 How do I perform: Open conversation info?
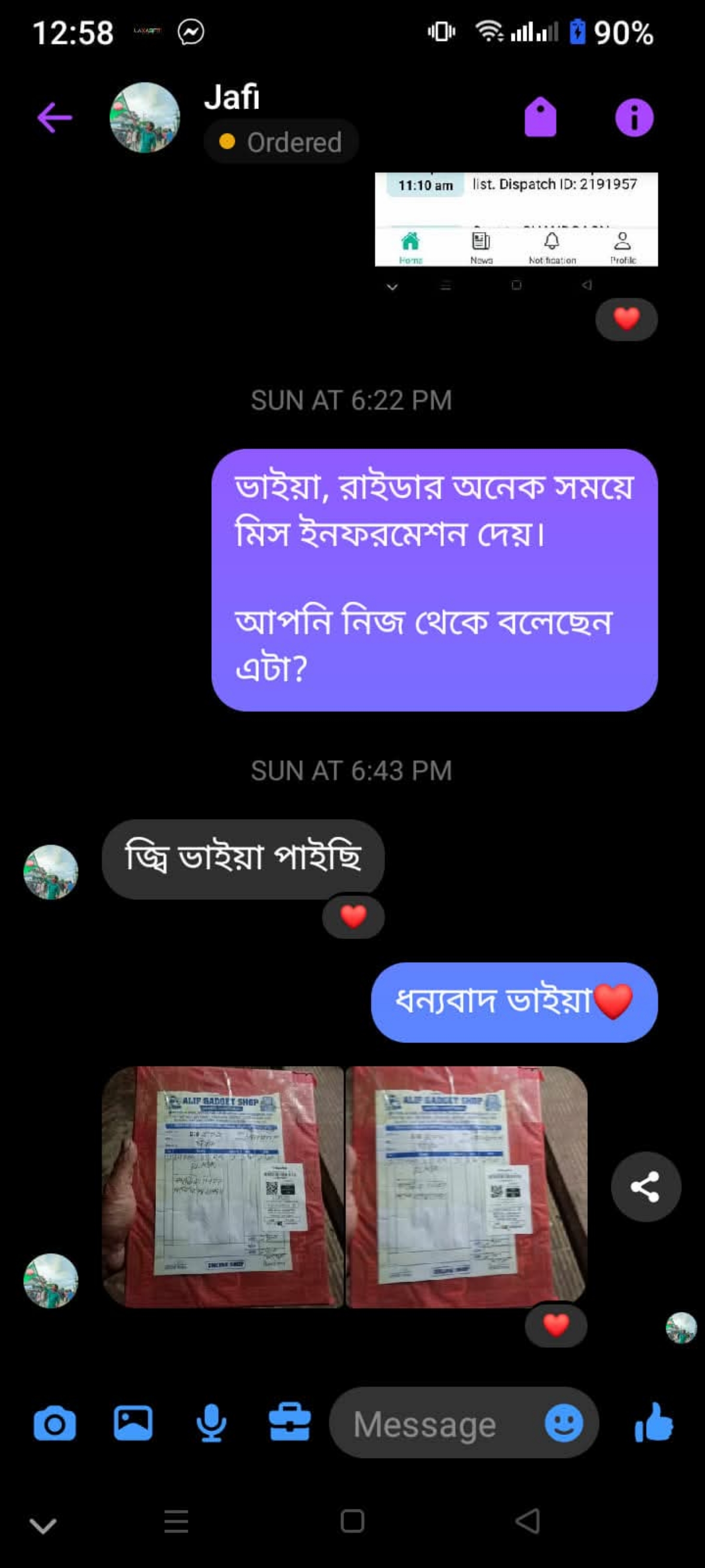click(634, 117)
